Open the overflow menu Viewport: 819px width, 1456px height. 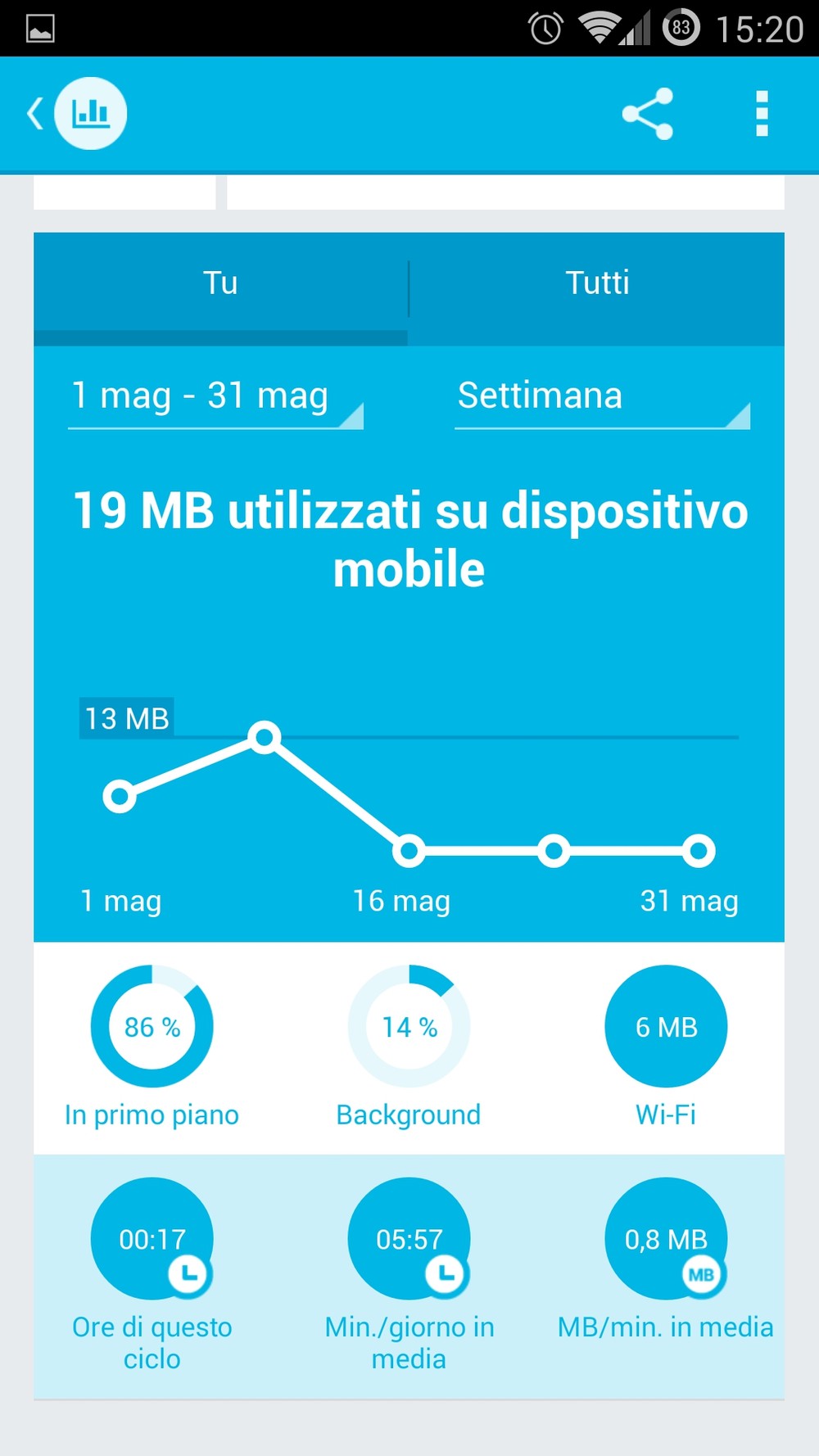(762, 114)
